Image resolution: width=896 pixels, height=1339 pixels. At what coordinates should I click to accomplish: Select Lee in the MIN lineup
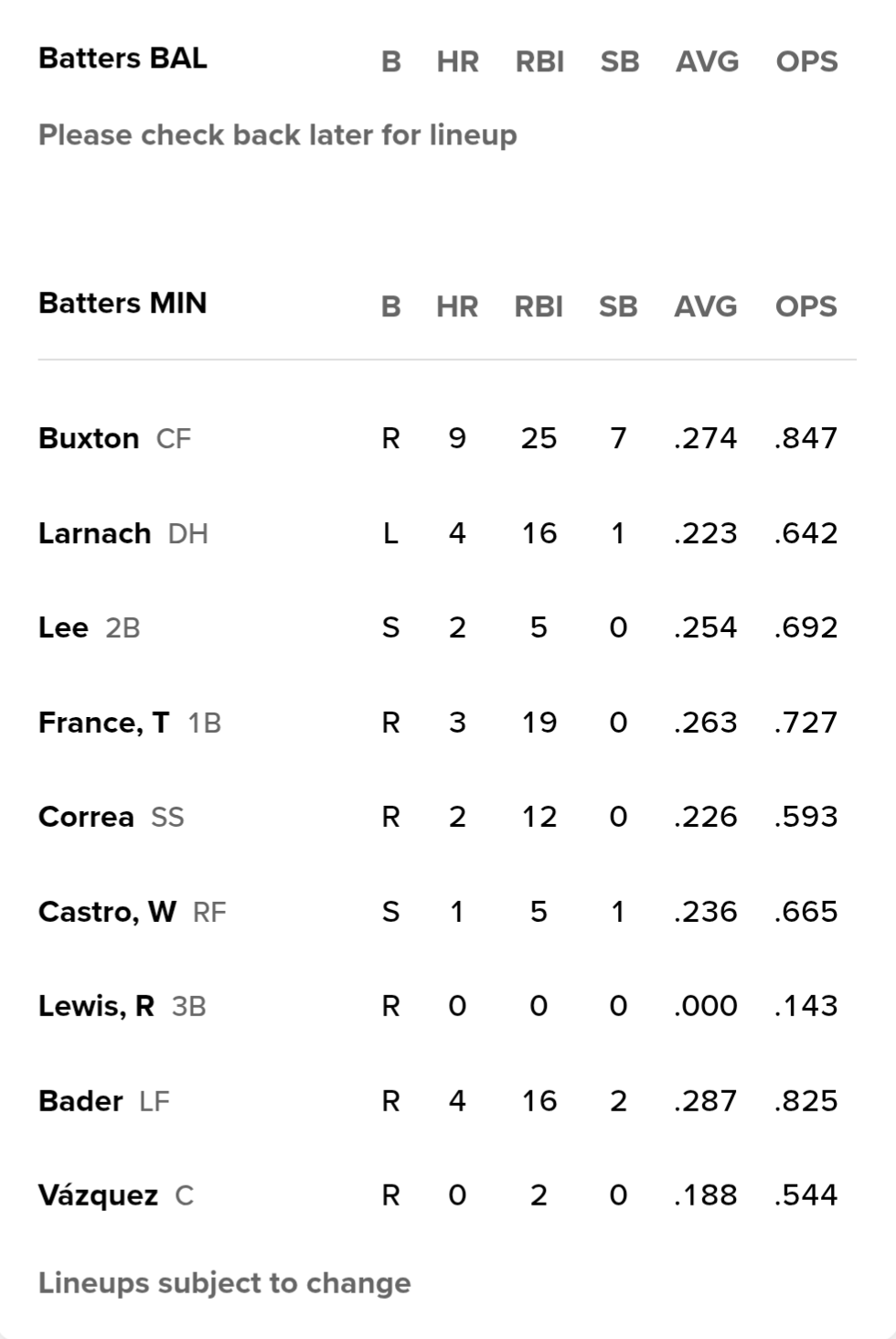click(64, 627)
